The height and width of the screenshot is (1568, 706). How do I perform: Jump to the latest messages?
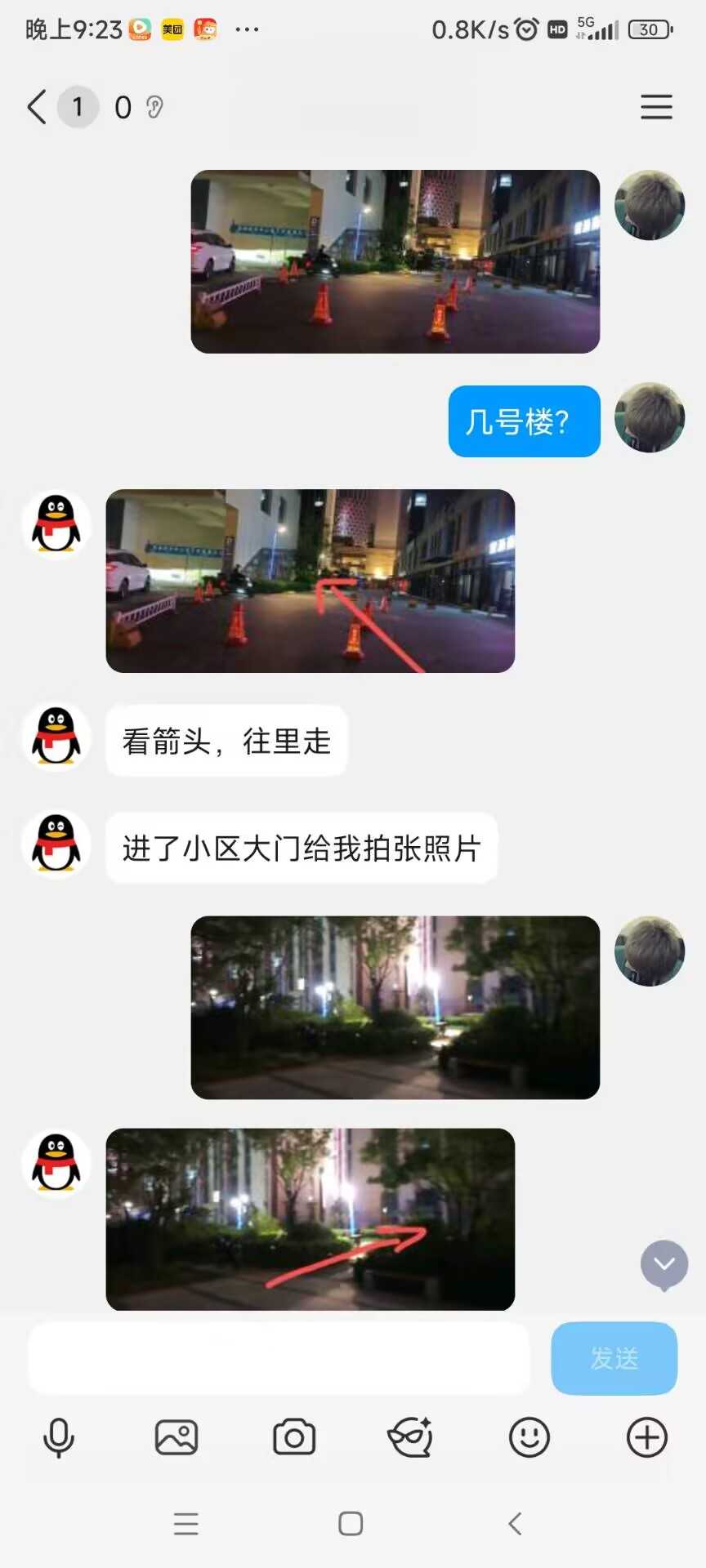click(664, 1265)
